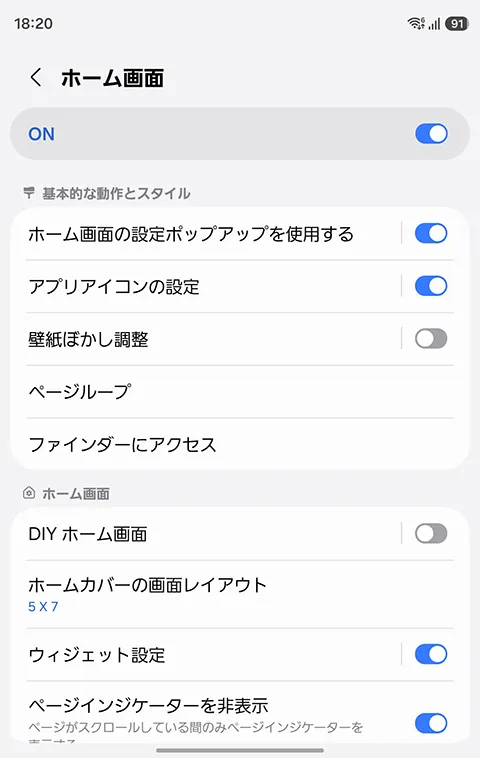The width and height of the screenshot is (480, 758).
Task: Toggle off アプリアイコンの設定 switch
Action: pos(431,286)
